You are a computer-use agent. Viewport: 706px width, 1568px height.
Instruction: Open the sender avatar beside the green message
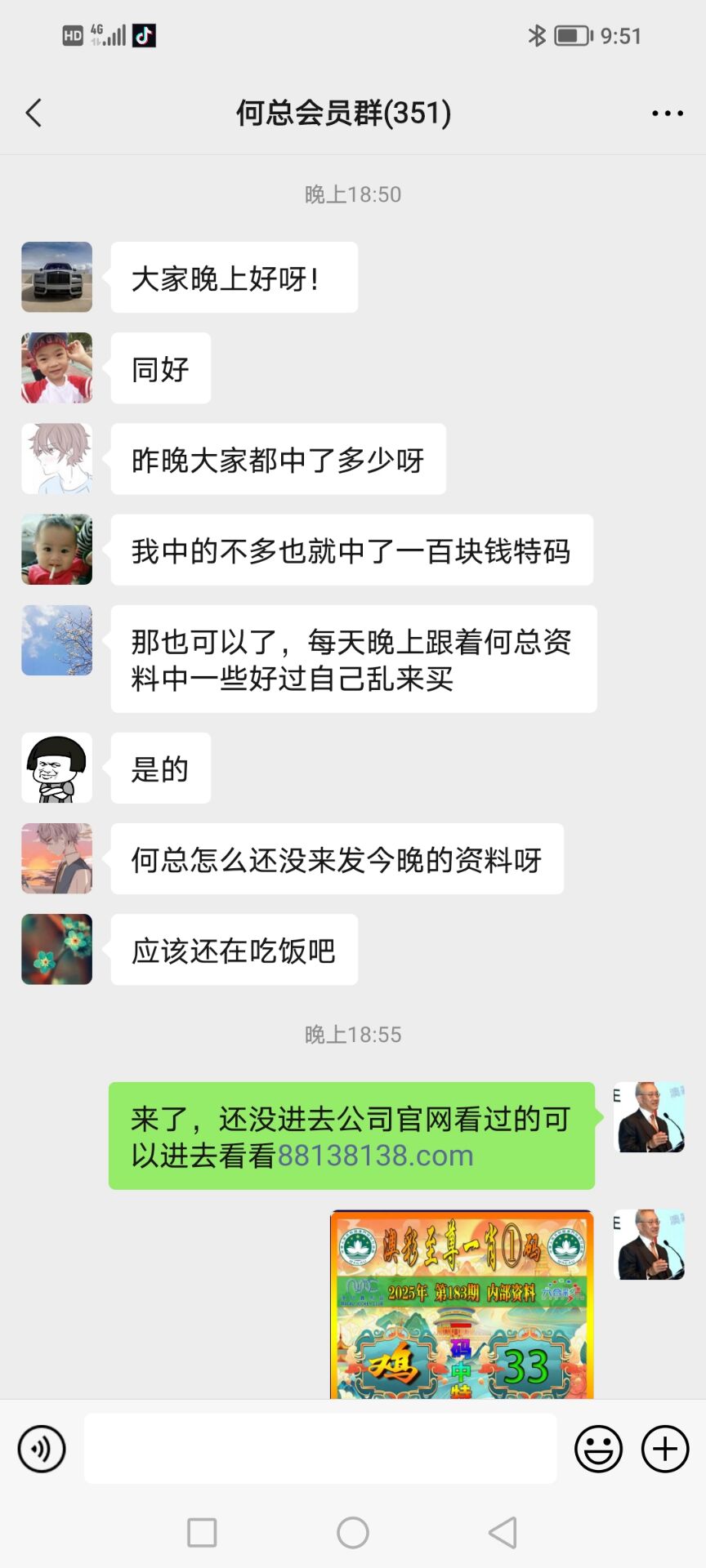click(x=649, y=1117)
